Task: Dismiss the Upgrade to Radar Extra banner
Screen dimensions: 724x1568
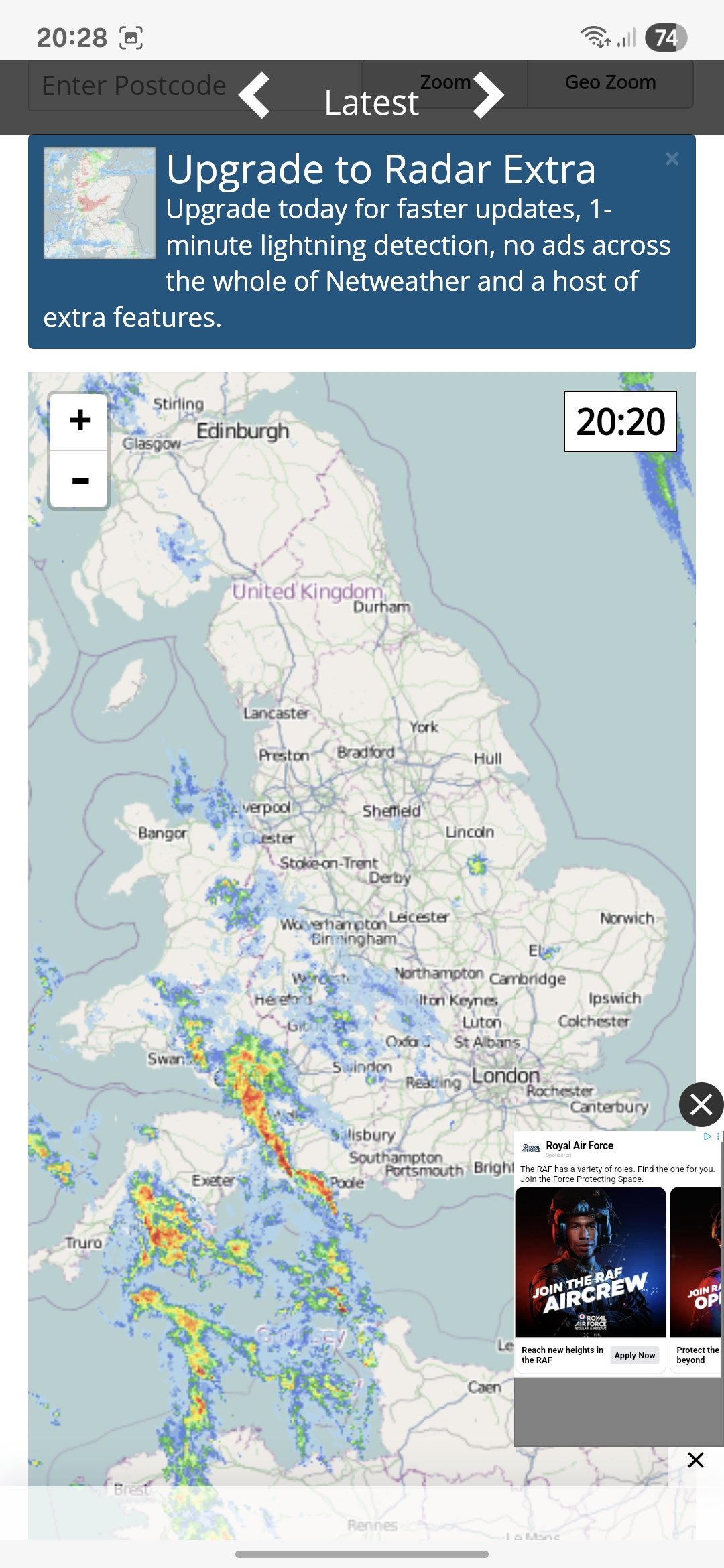Action: tap(672, 159)
